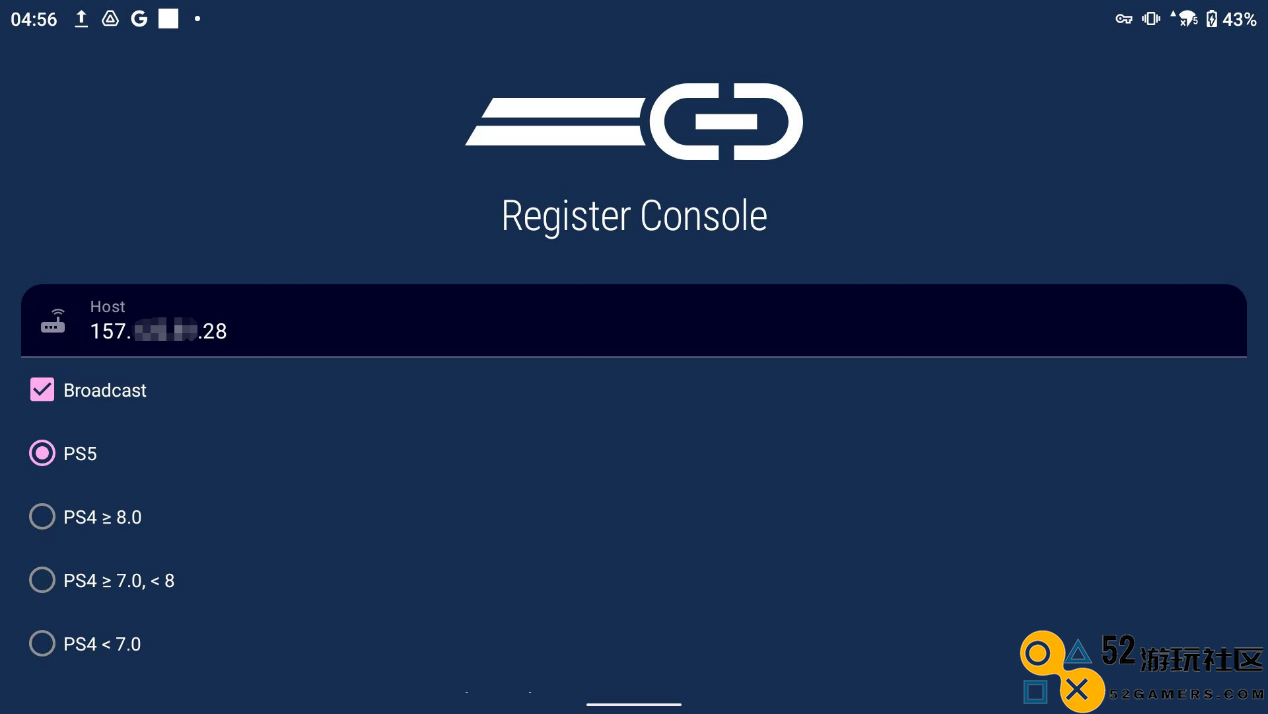Image resolution: width=1268 pixels, height=714 pixels.
Task: Select the PS5 console option
Action: click(42, 454)
